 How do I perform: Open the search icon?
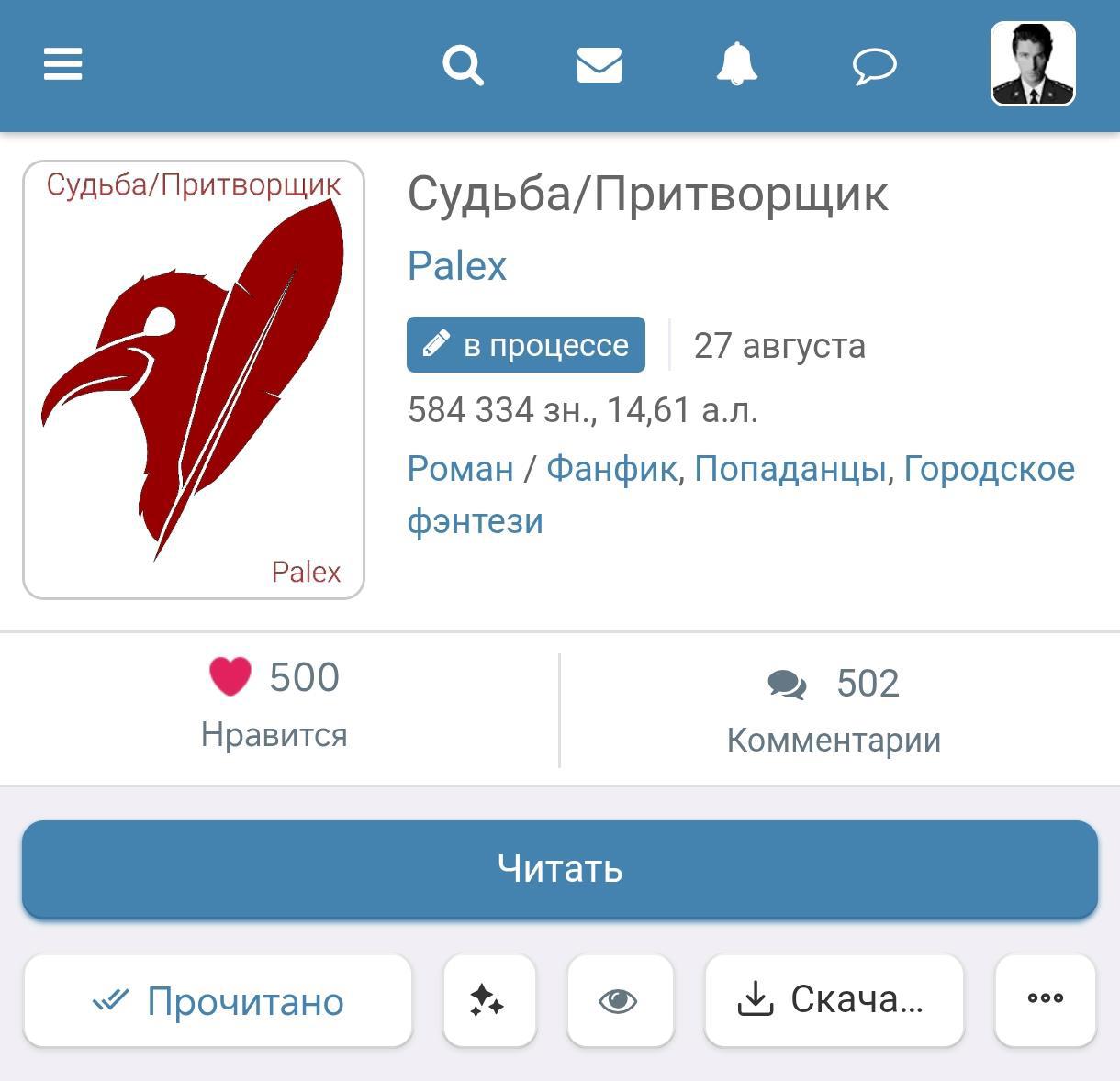(463, 65)
